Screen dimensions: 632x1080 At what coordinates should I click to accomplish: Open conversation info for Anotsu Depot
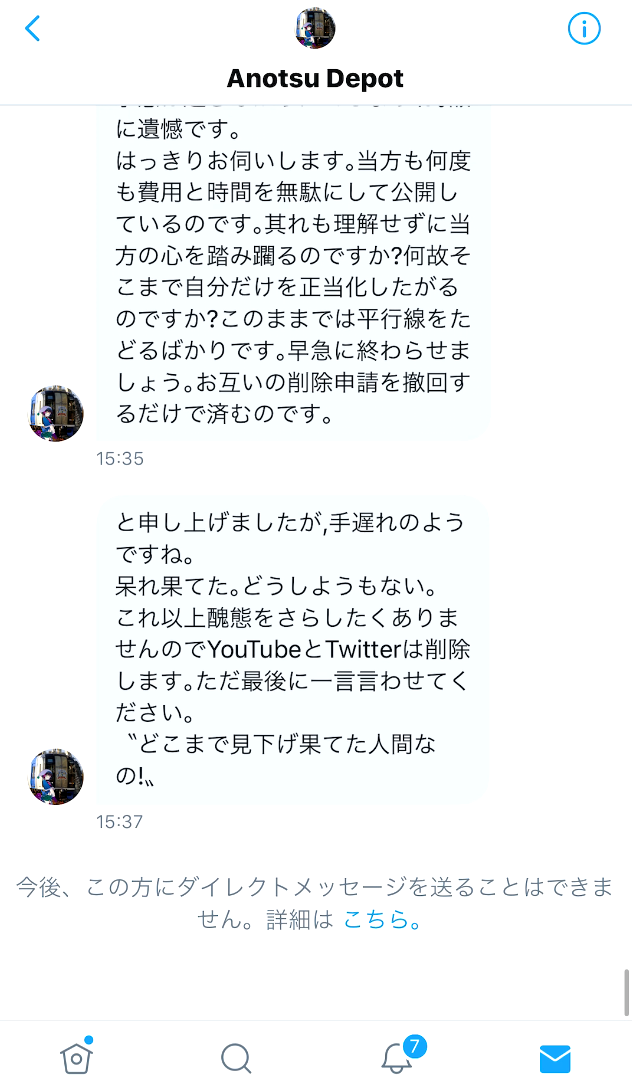(584, 28)
